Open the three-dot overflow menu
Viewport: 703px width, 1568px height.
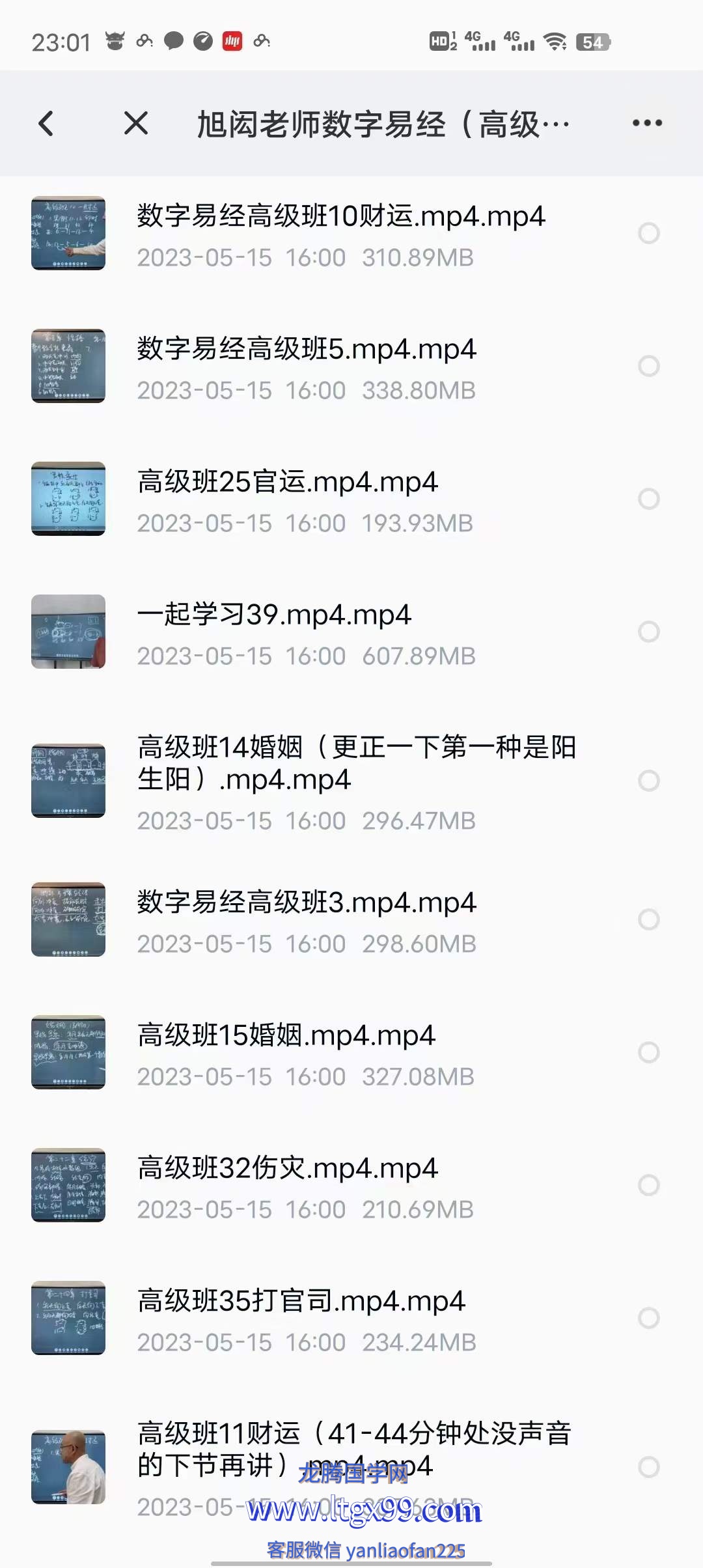647,123
